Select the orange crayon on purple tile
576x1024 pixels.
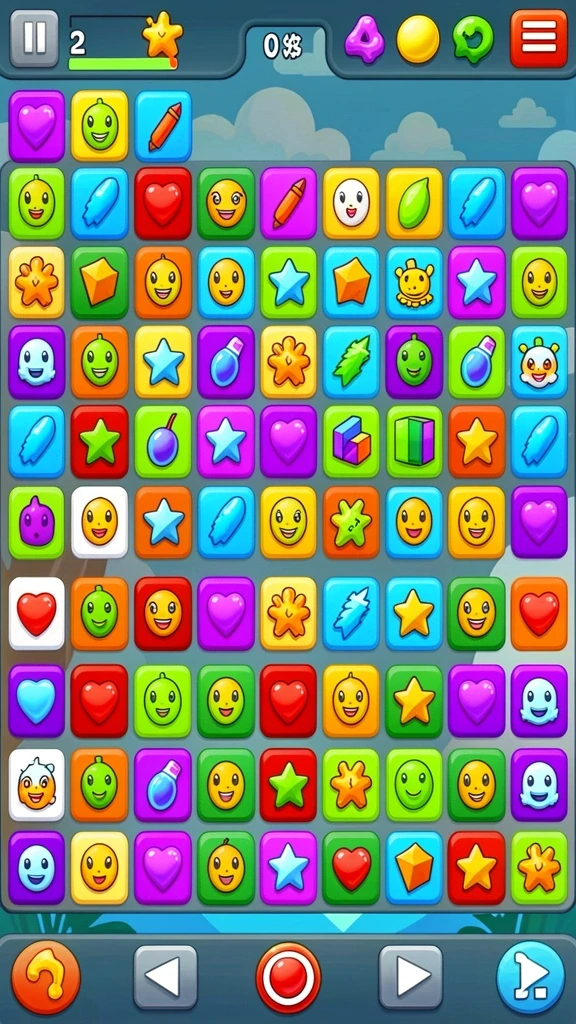288,202
